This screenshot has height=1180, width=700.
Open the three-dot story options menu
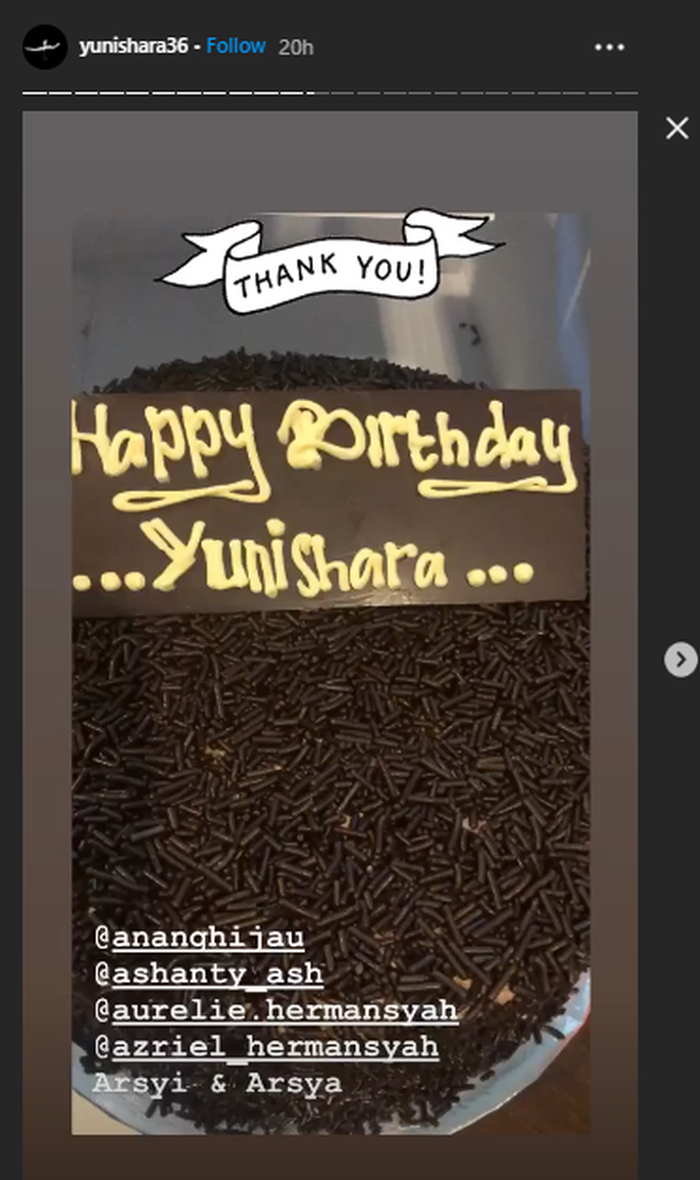pyautogui.click(x=609, y=47)
